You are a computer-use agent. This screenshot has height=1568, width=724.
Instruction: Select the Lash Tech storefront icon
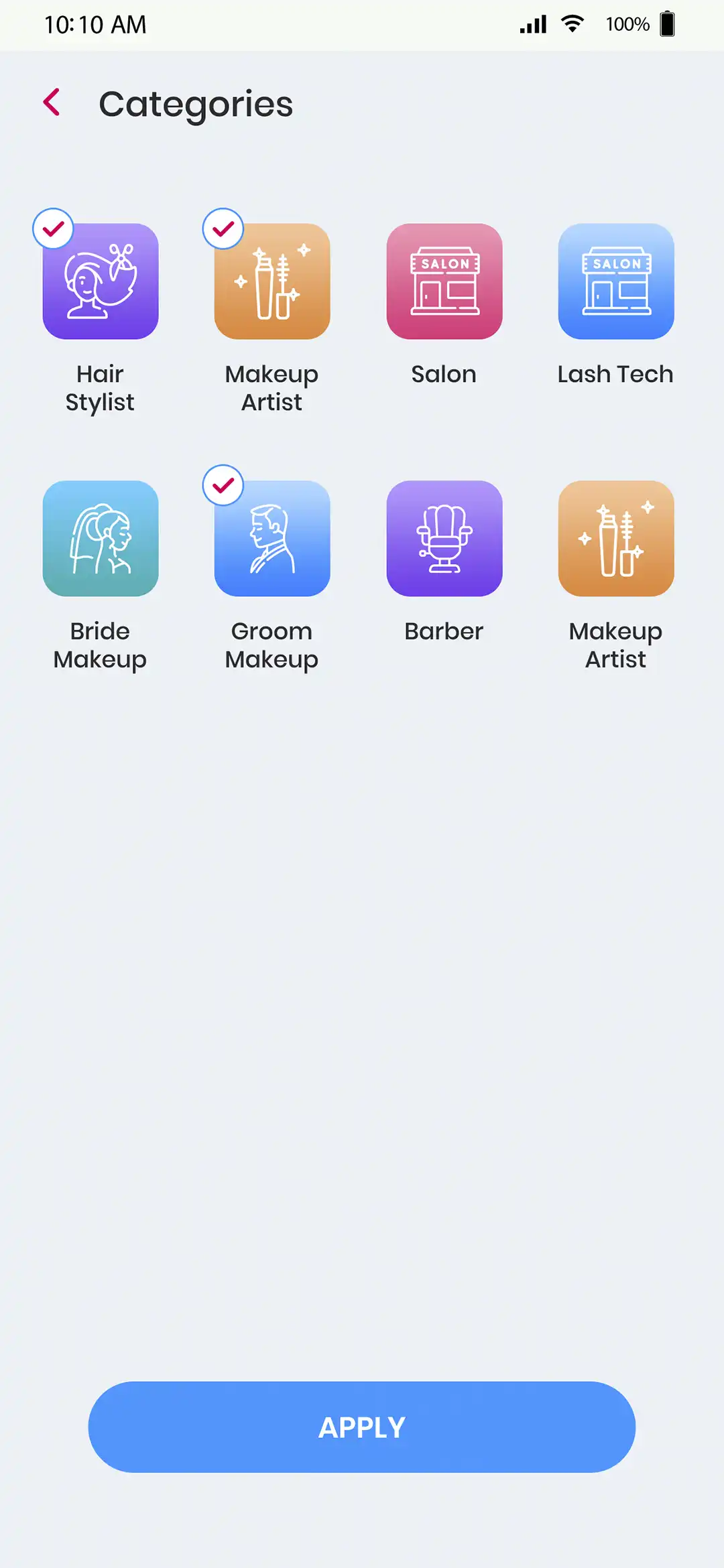615,281
